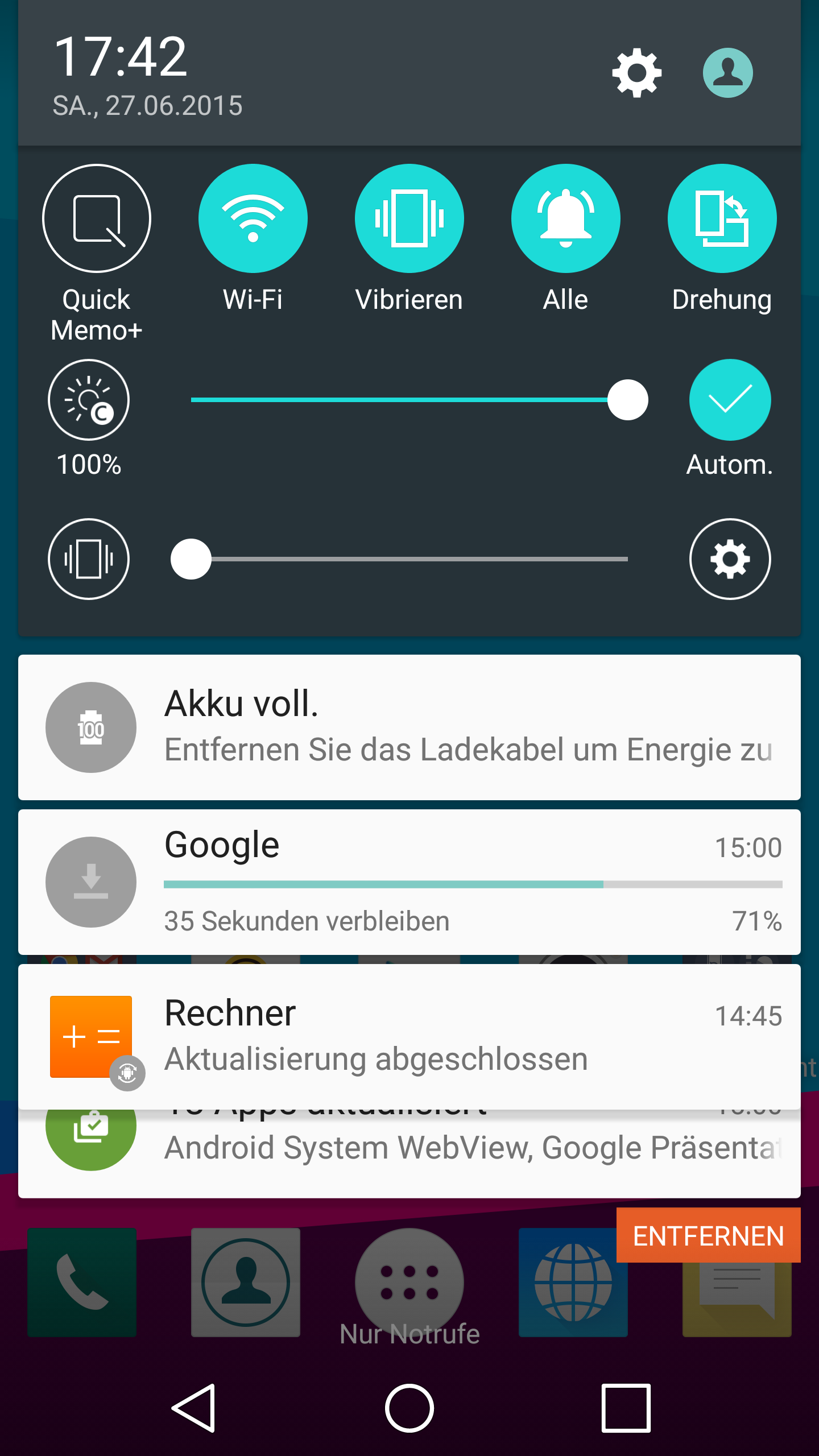819x1456 pixels.
Task: Turn off Wi-Fi
Action: point(253,218)
